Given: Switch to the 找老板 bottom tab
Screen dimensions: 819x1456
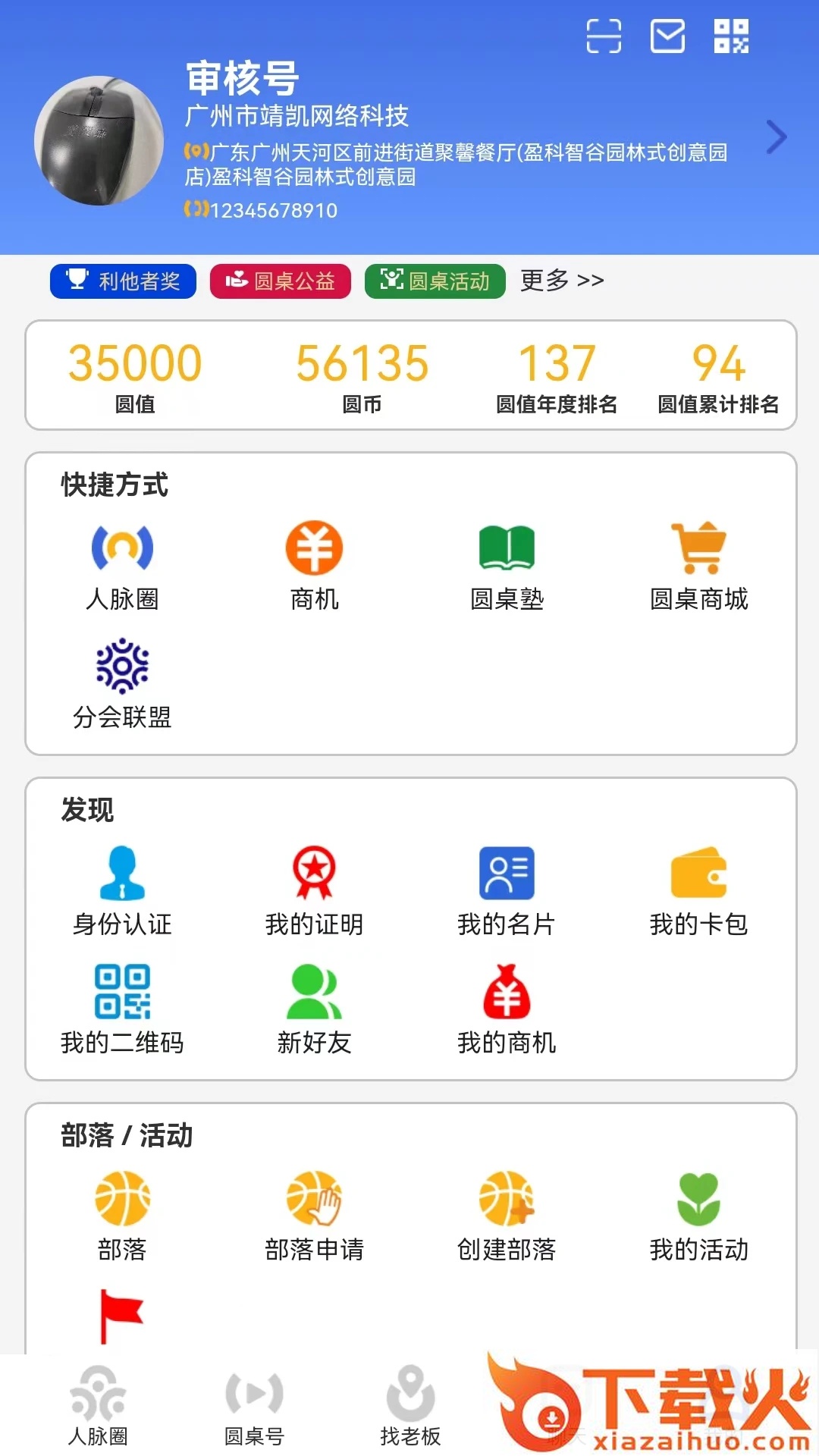Looking at the screenshot, I should pyautogui.click(x=410, y=1405).
